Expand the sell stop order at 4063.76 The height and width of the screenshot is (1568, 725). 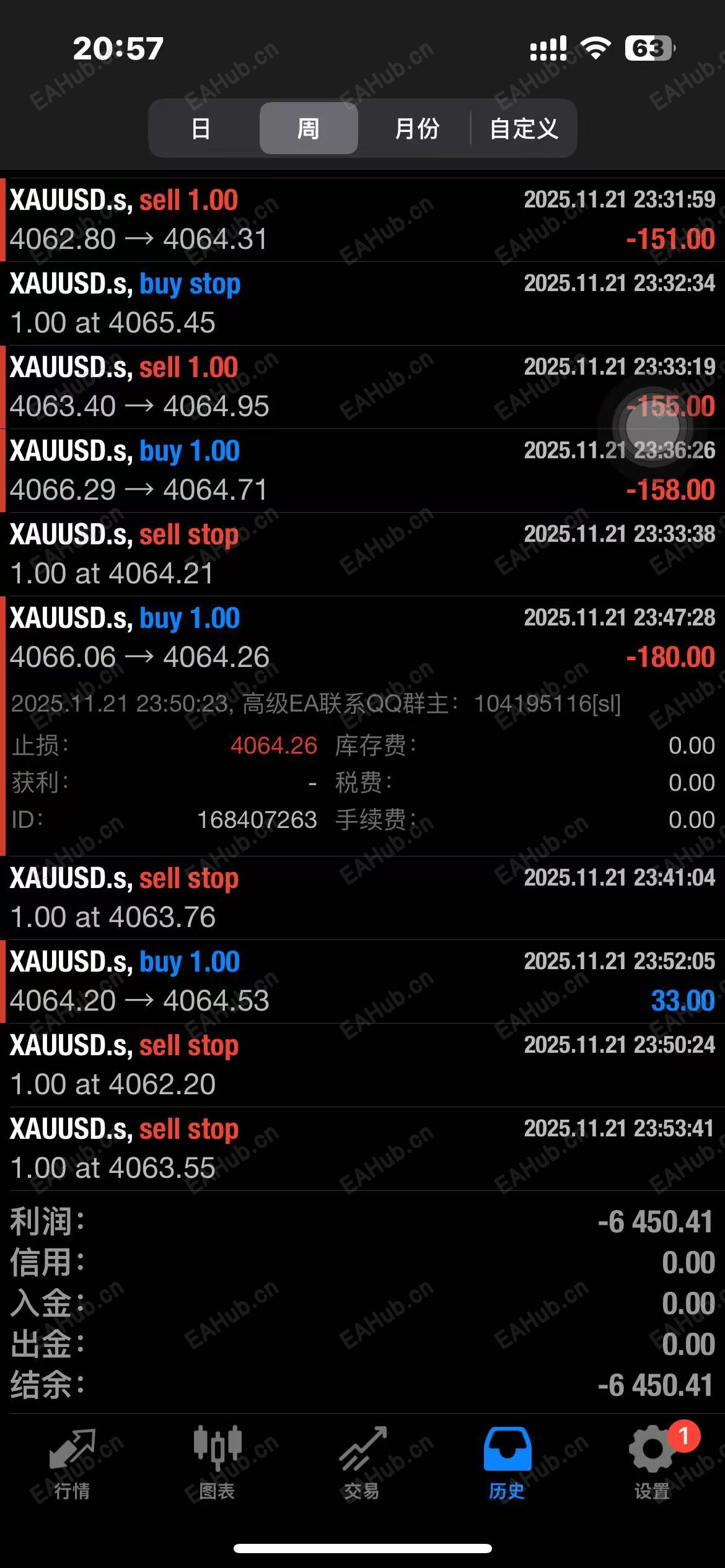(362, 898)
